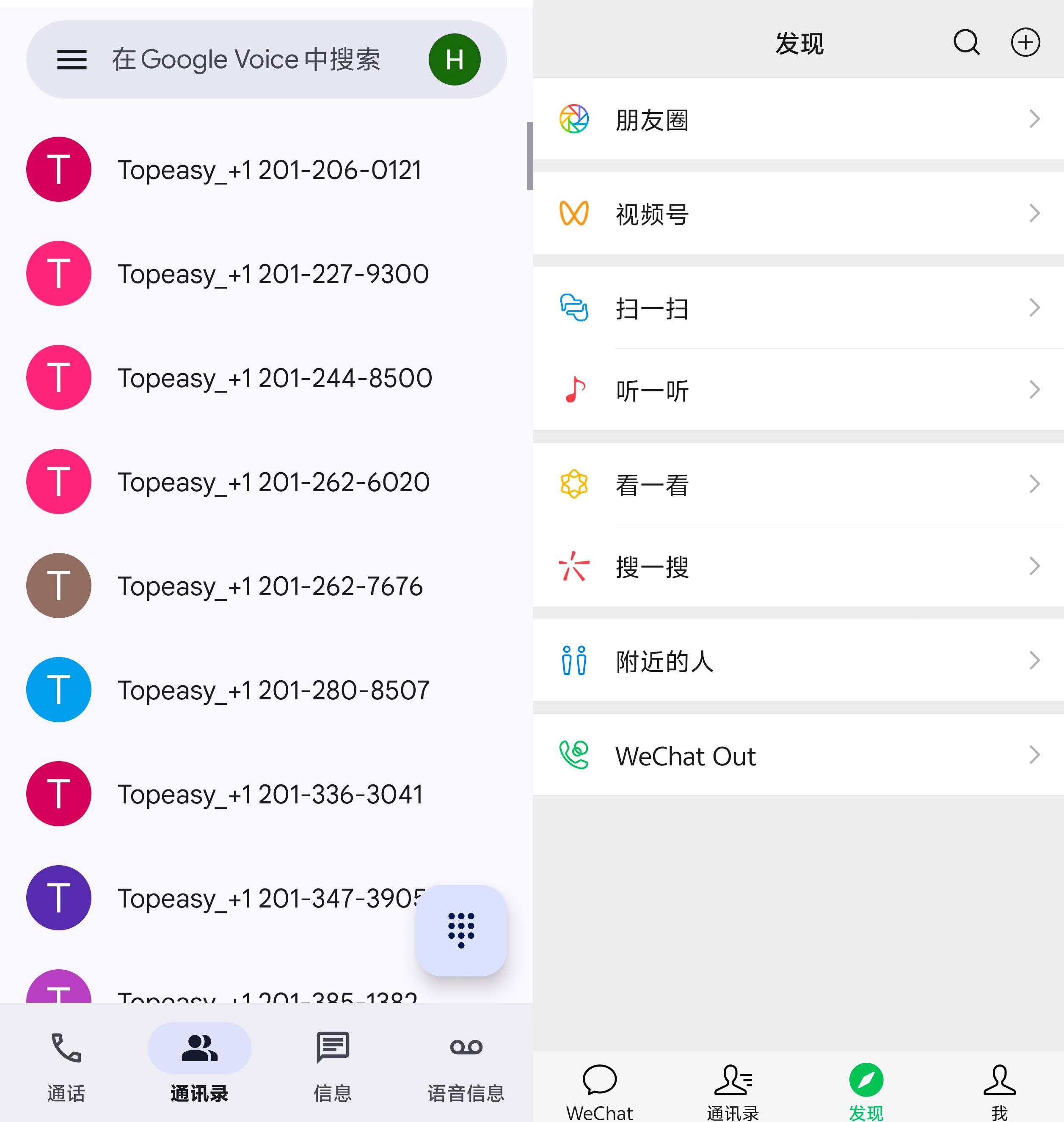The image size is (1064, 1122).
Task: Open 扫一扫 scanner
Action: point(798,308)
